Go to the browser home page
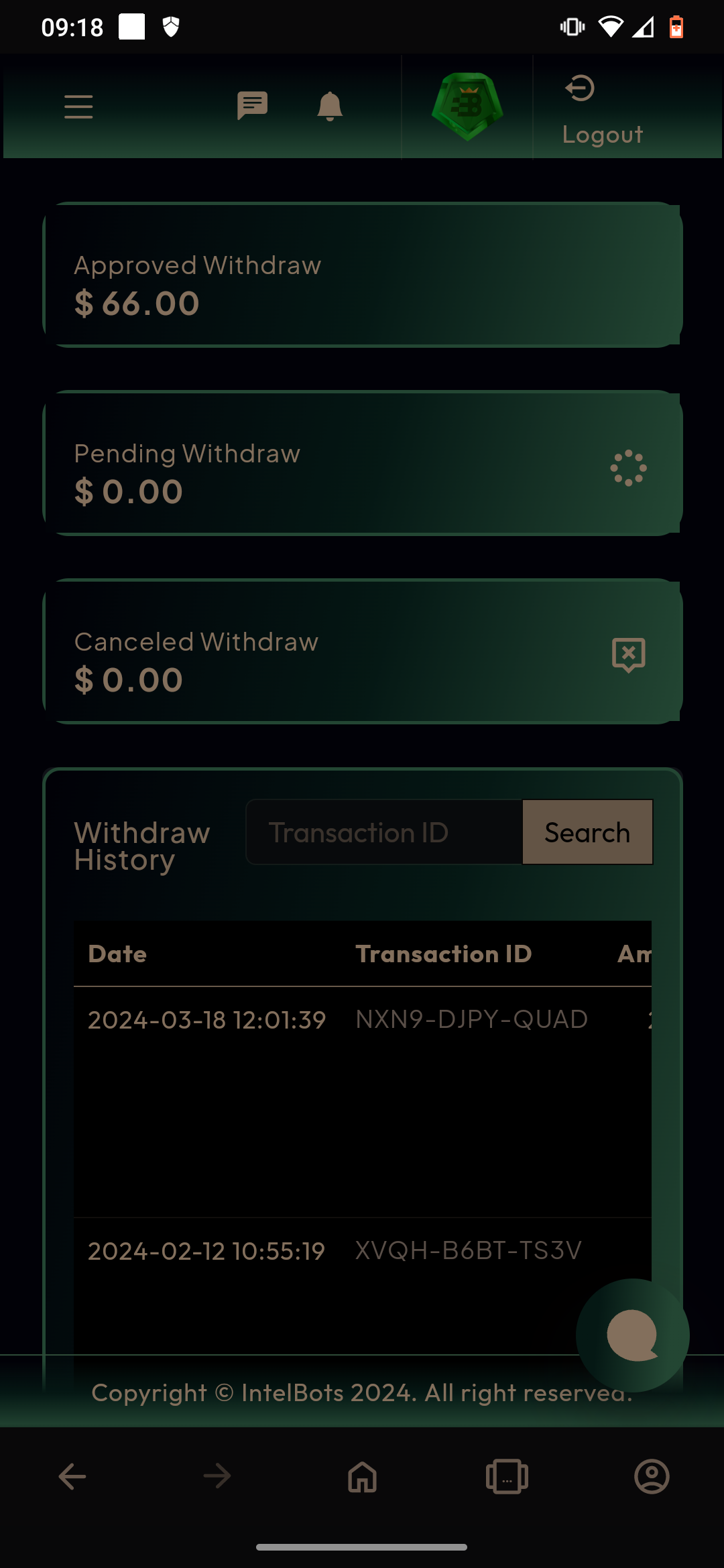Image resolution: width=724 pixels, height=1568 pixels. pos(362,1476)
